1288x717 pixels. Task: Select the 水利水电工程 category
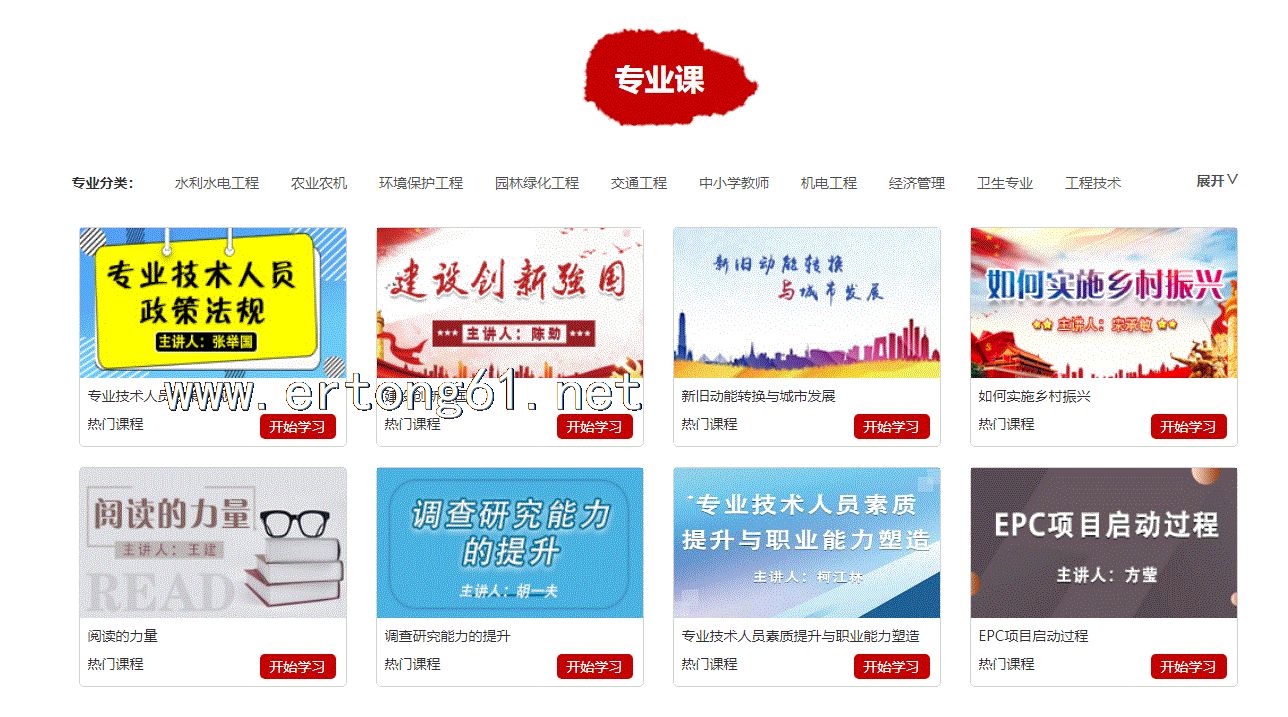tap(216, 183)
